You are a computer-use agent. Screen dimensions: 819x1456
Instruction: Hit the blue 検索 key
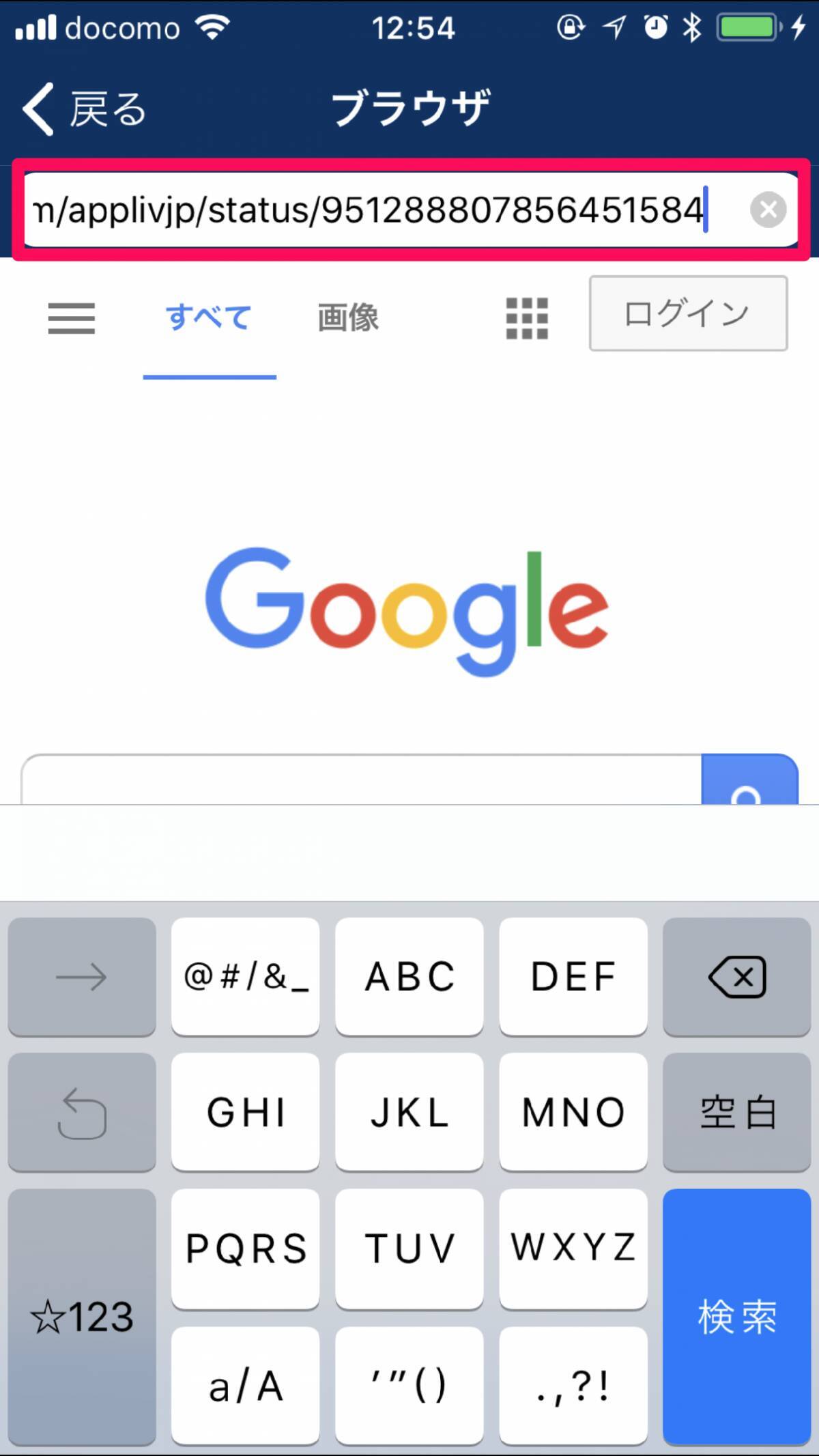click(x=736, y=1315)
